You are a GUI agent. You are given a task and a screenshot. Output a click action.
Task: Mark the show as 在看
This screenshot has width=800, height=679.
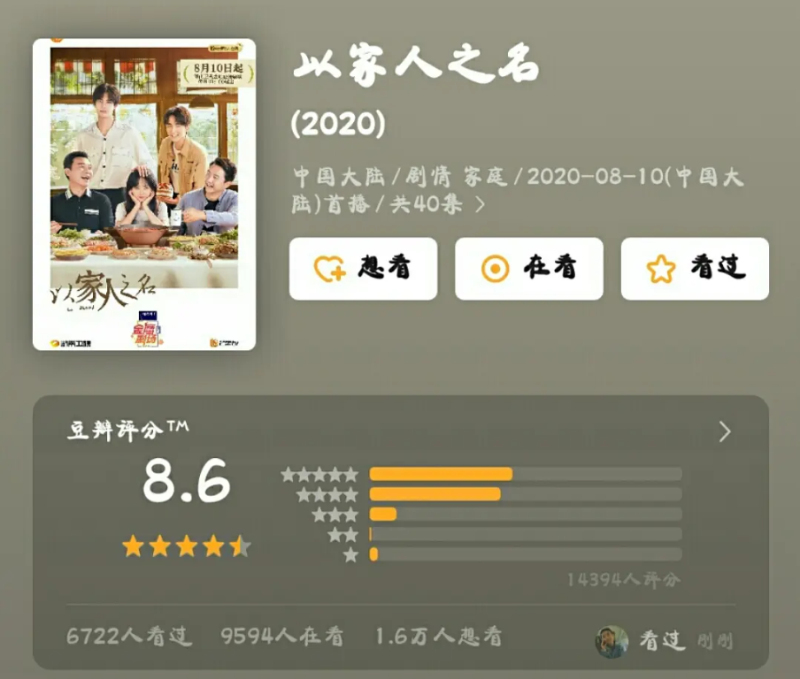pos(529,268)
